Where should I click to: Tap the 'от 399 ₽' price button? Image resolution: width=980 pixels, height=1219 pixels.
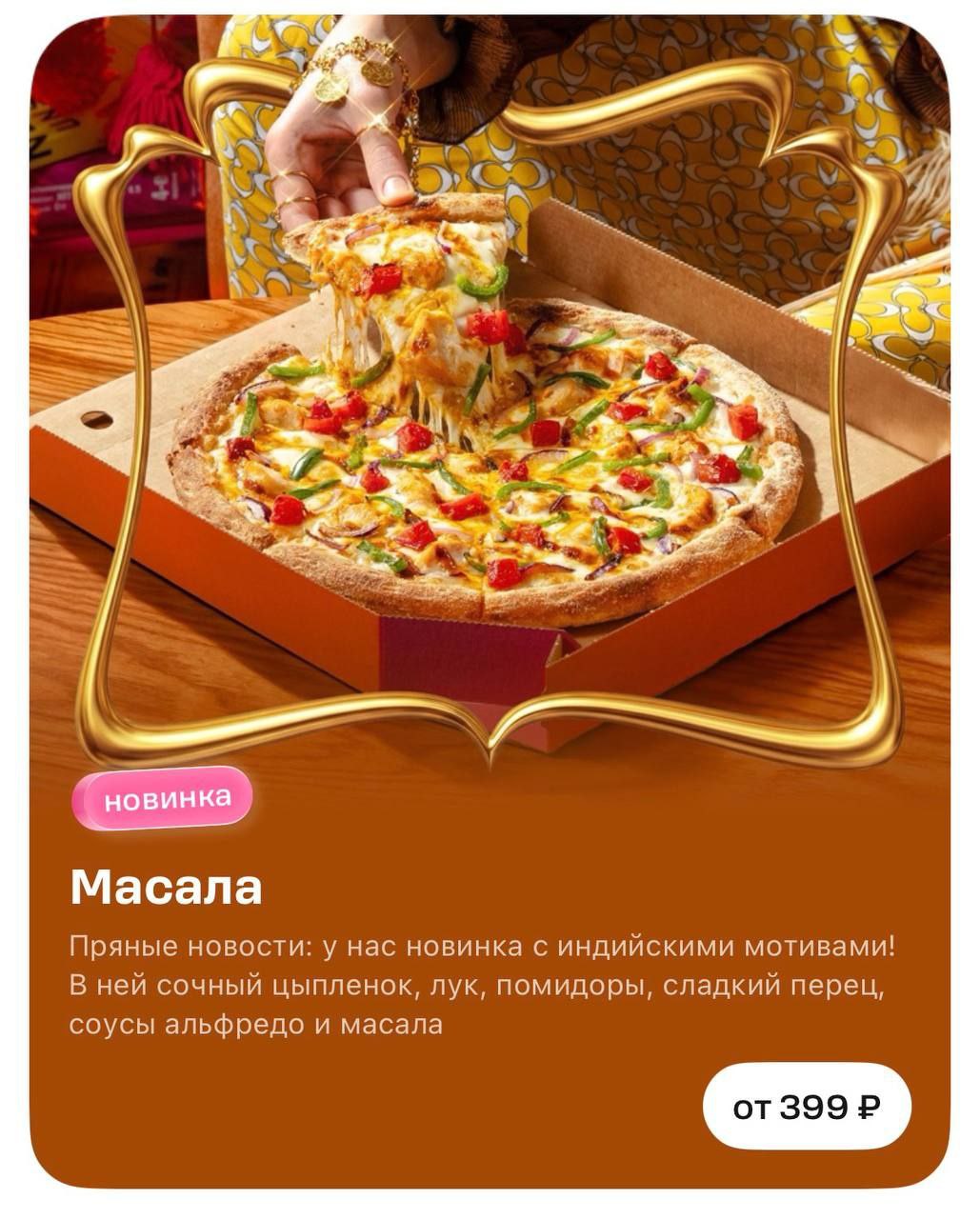click(x=806, y=1107)
